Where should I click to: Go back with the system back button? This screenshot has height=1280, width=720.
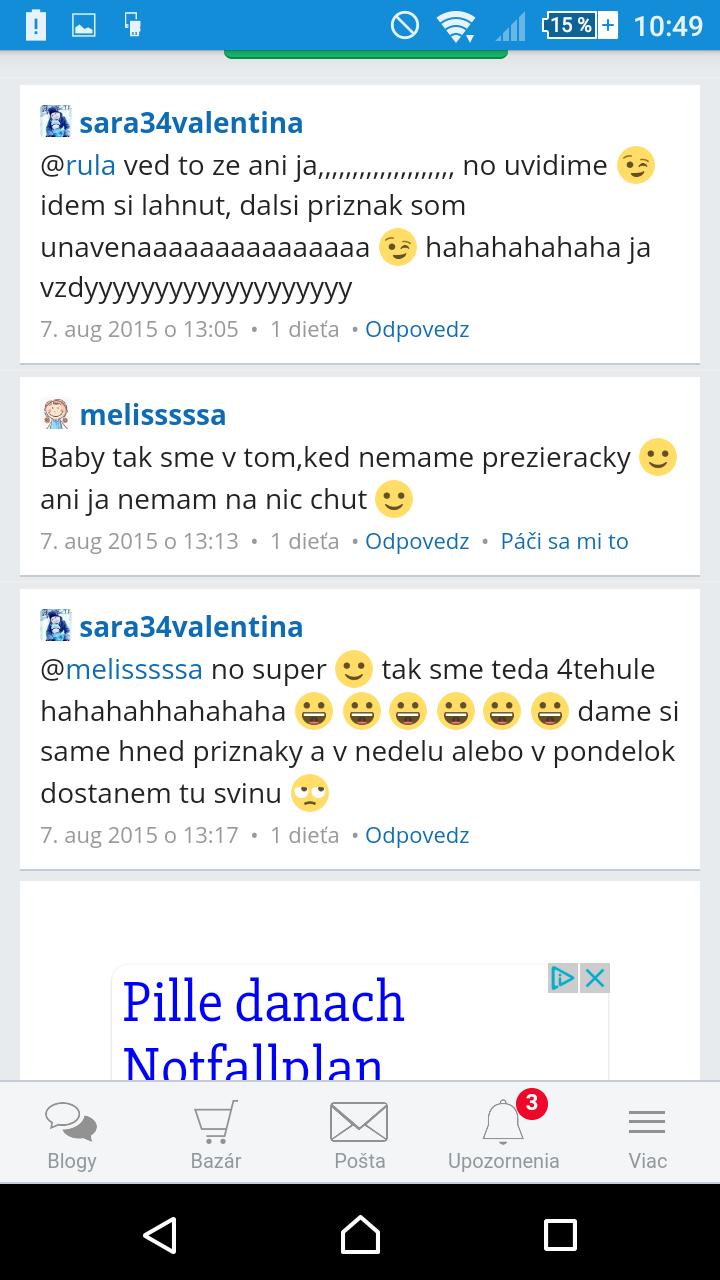160,1234
